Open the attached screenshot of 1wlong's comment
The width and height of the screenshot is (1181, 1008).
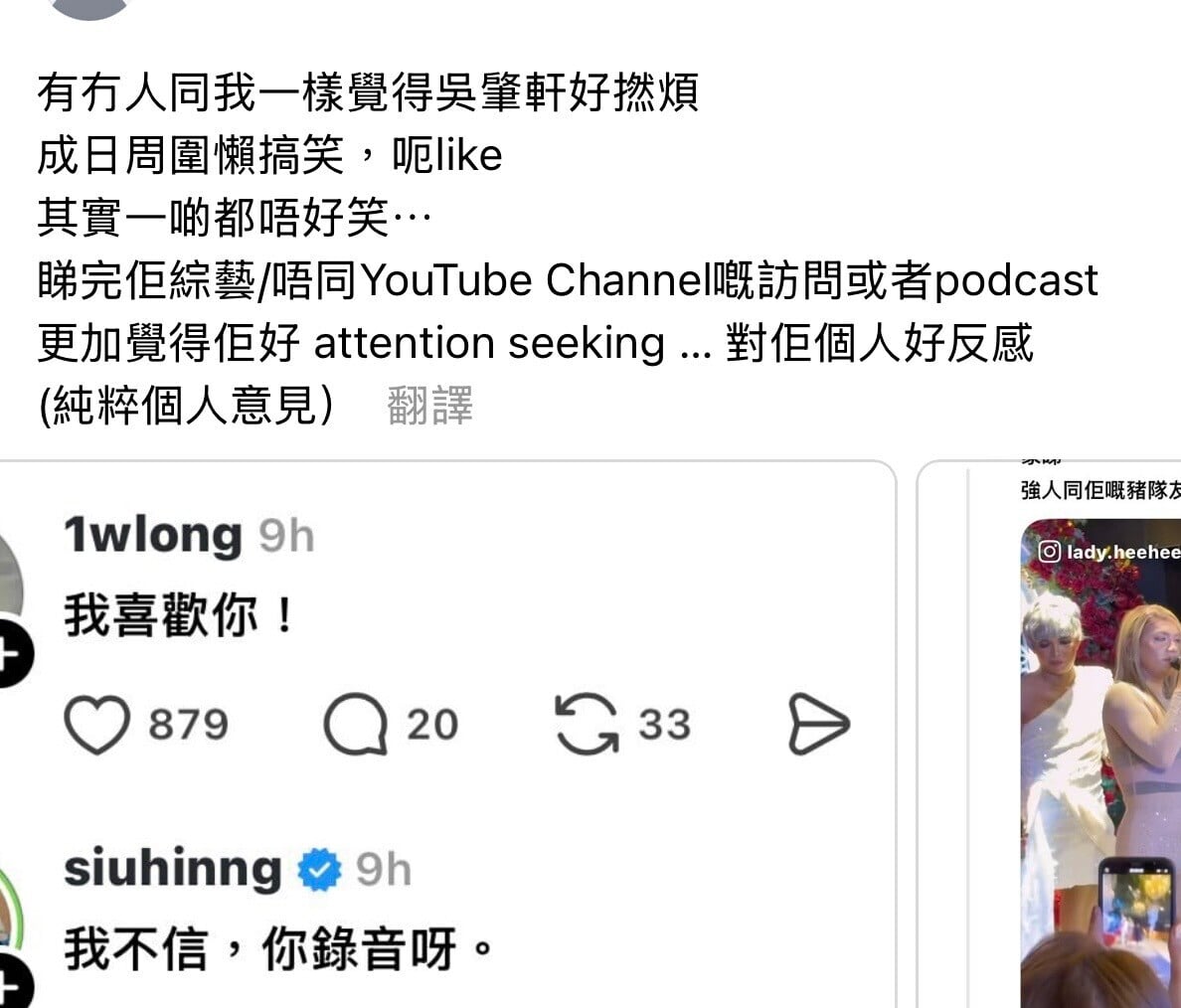[x=447, y=736]
